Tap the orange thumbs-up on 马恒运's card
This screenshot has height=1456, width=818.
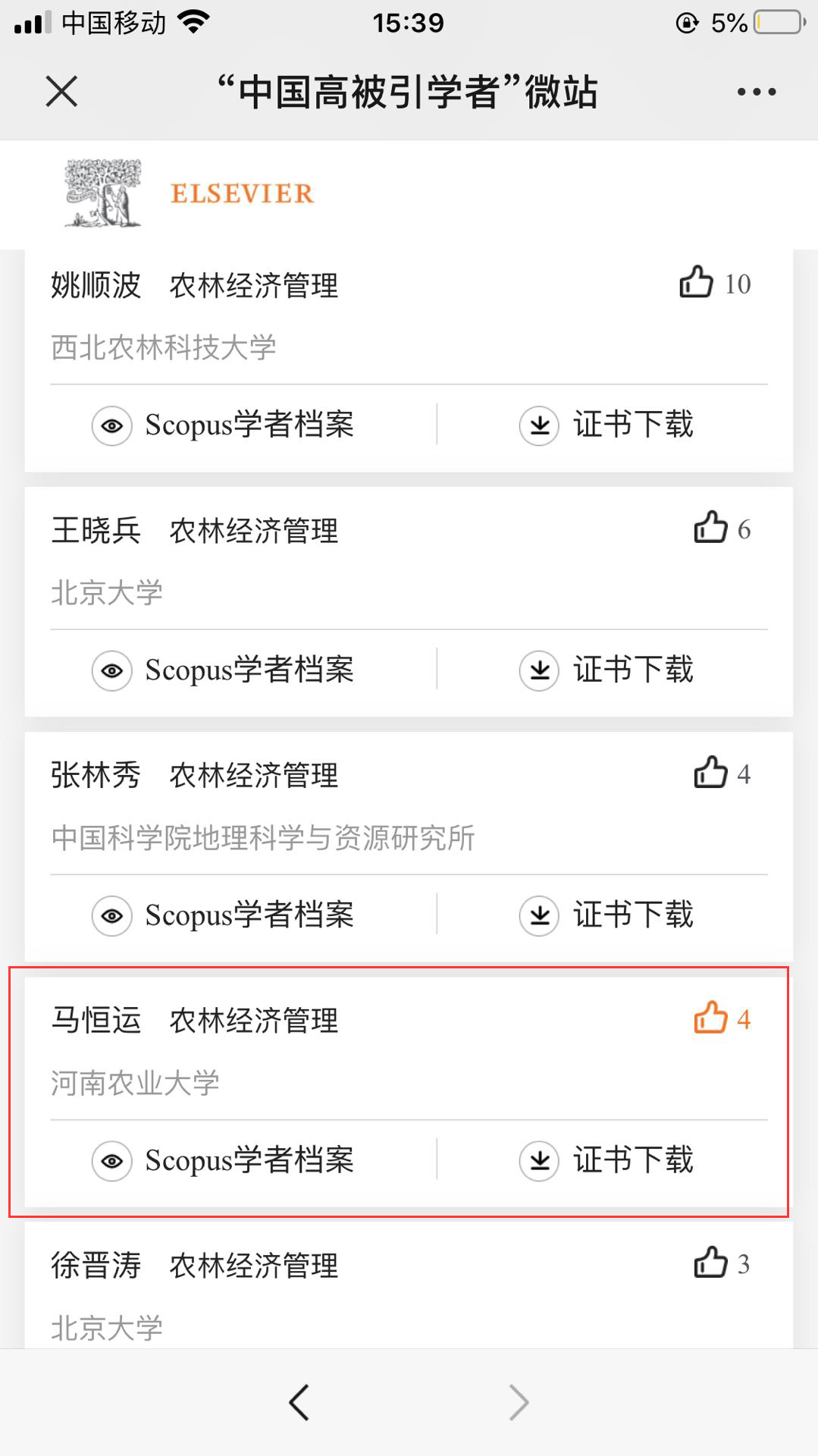pyautogui.click(x=710, y=1018)
